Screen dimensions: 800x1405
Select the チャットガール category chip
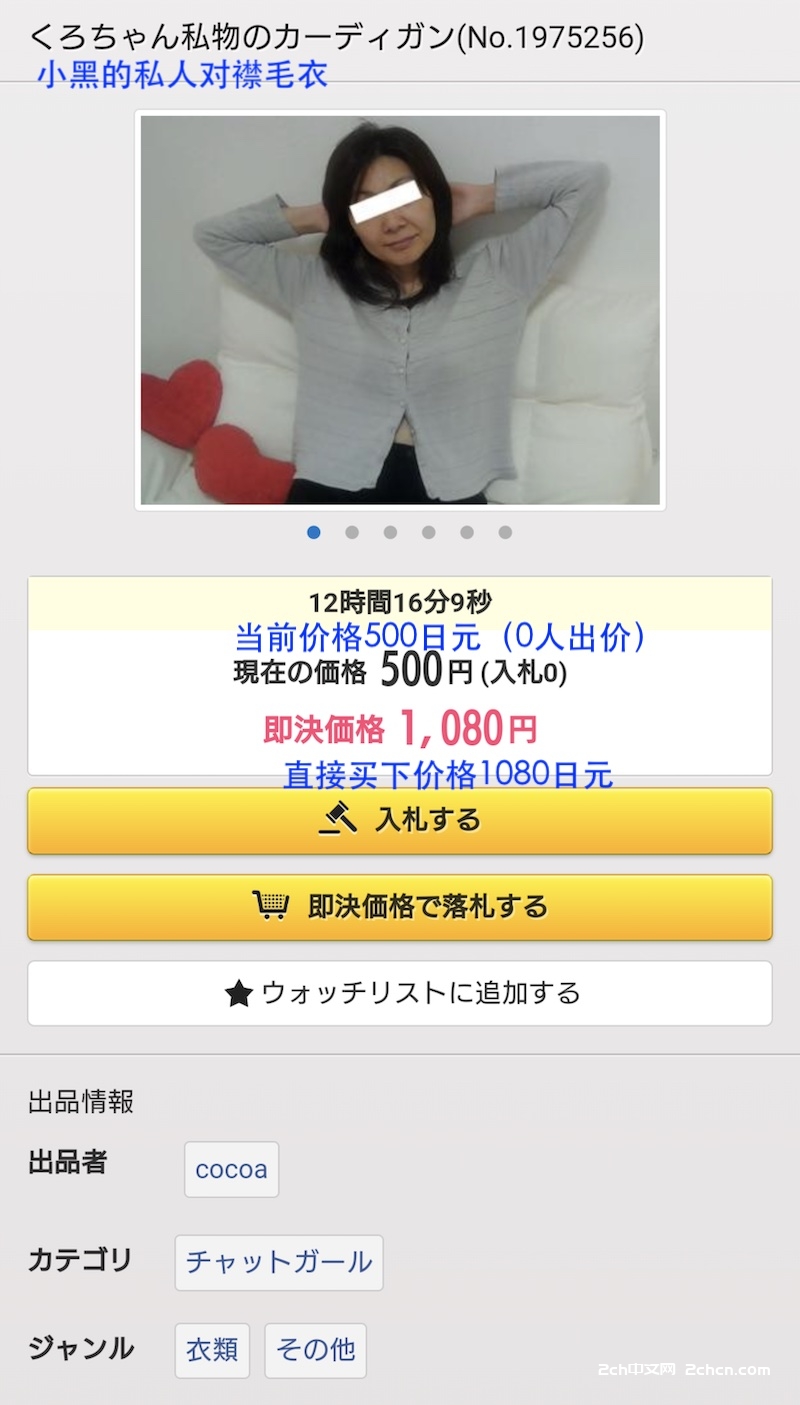pos(279,1262)
